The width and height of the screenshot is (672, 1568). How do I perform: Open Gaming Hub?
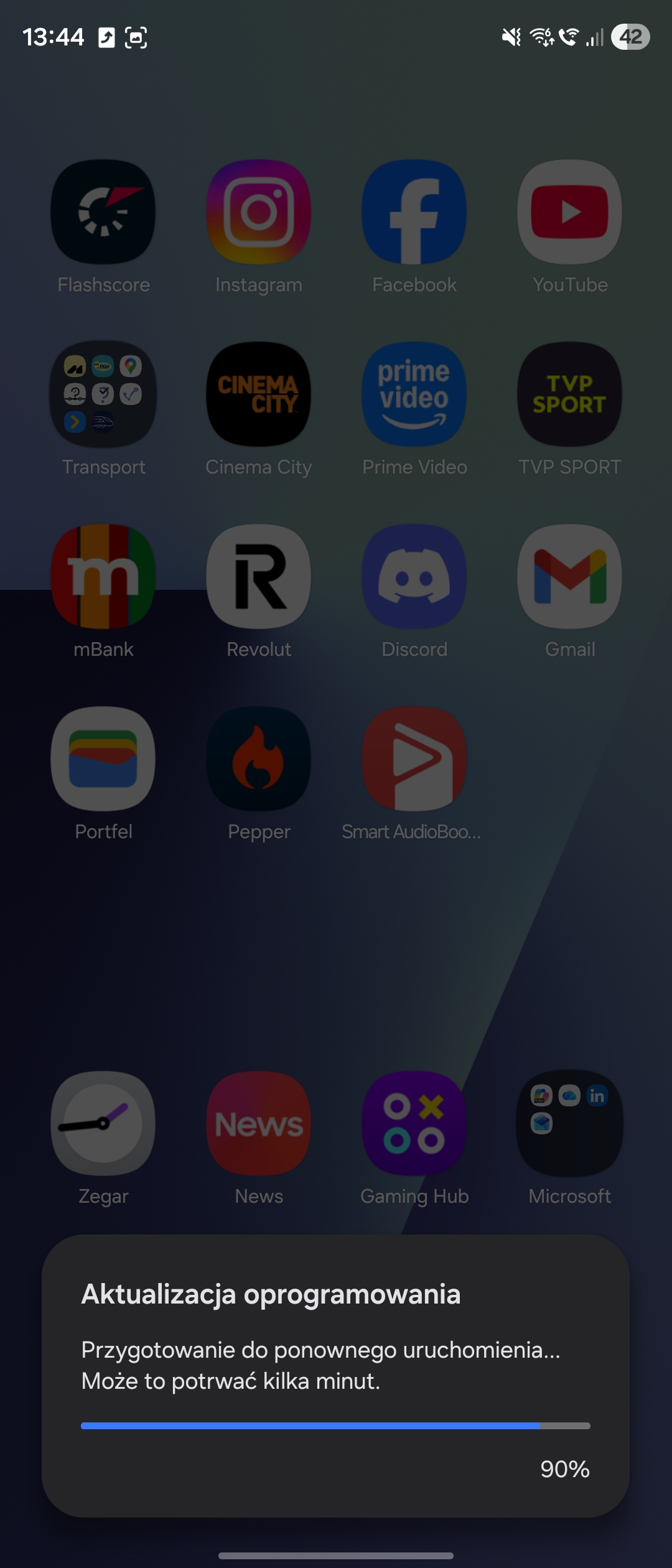414,1124
